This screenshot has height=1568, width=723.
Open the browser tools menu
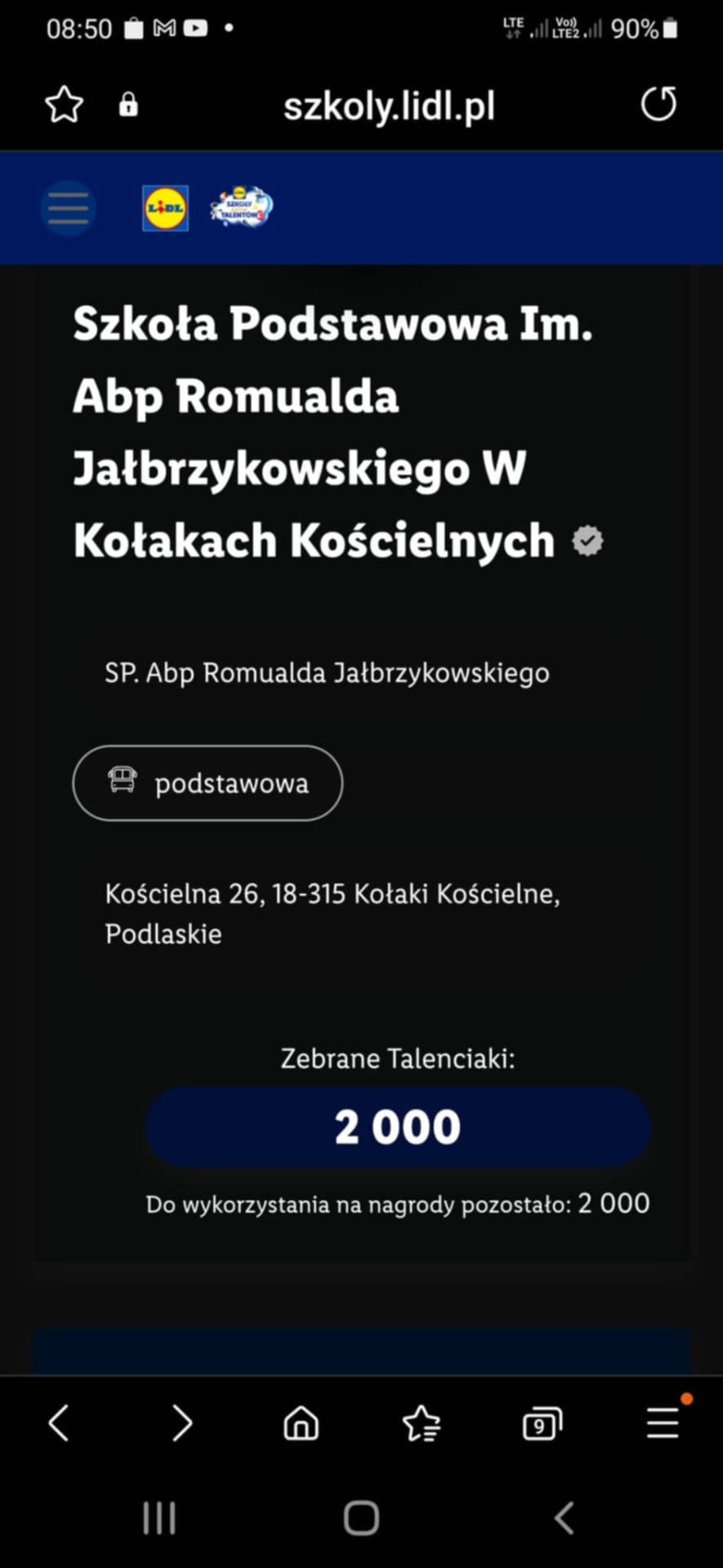pyautogui.click(x=663, y=1423)
